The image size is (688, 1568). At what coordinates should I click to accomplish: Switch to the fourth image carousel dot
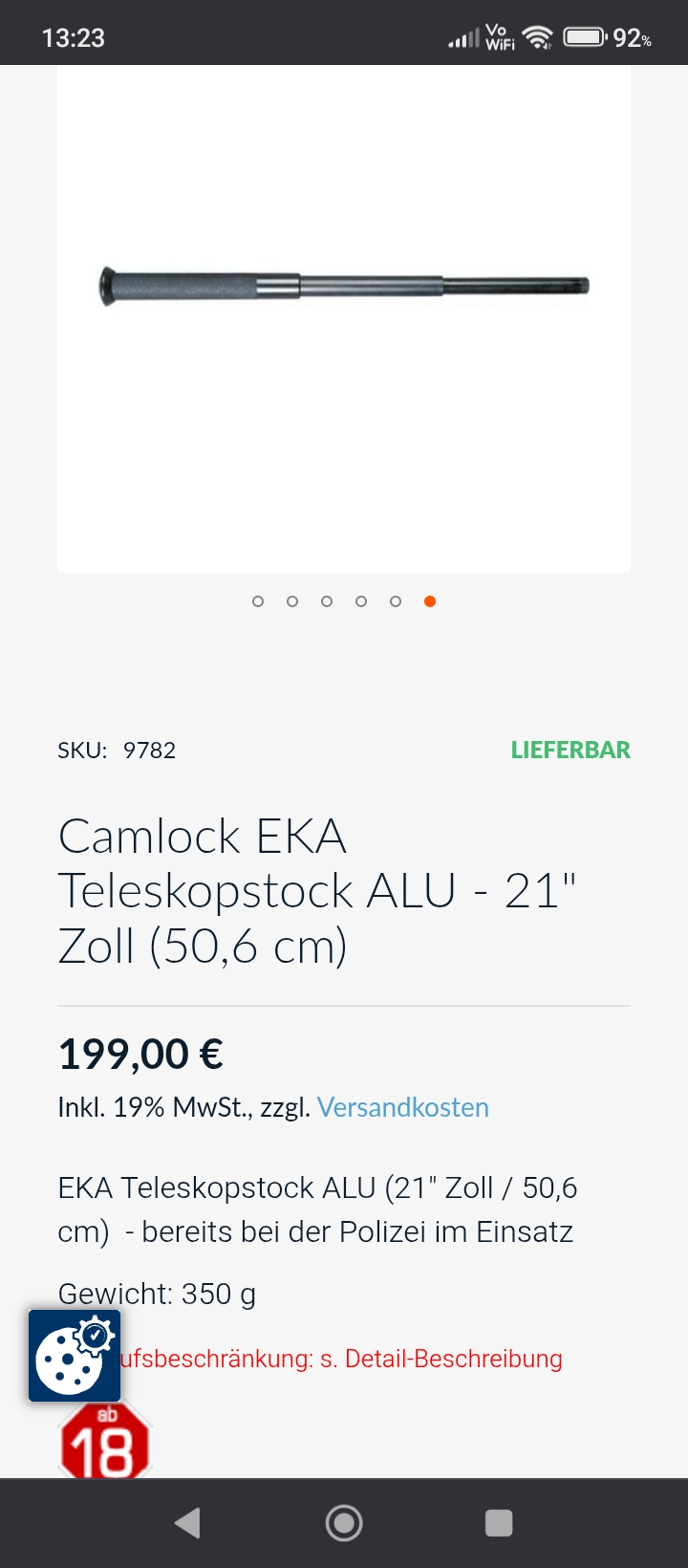click(x=361, y=601)
